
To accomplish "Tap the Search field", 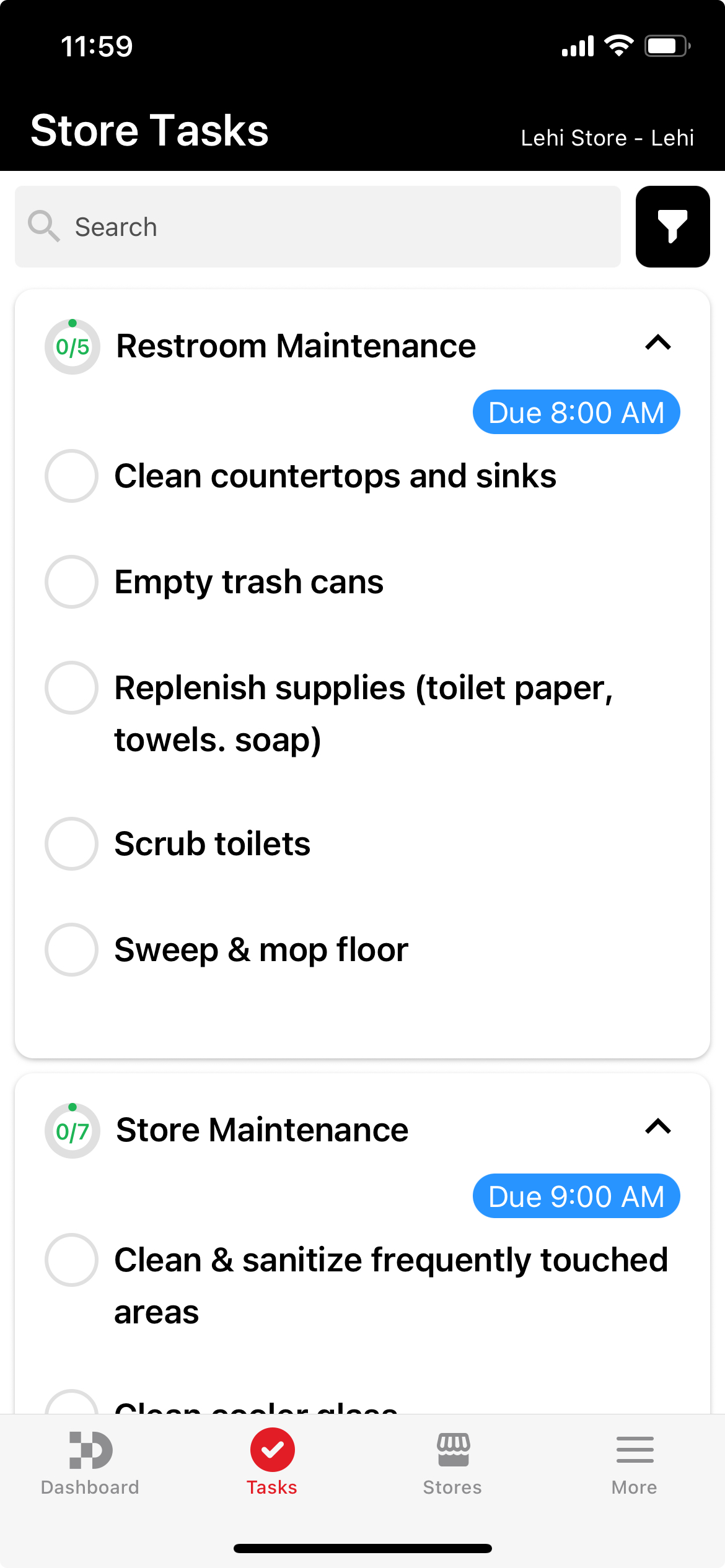I will pyautogui.click(x=318, y=227).
